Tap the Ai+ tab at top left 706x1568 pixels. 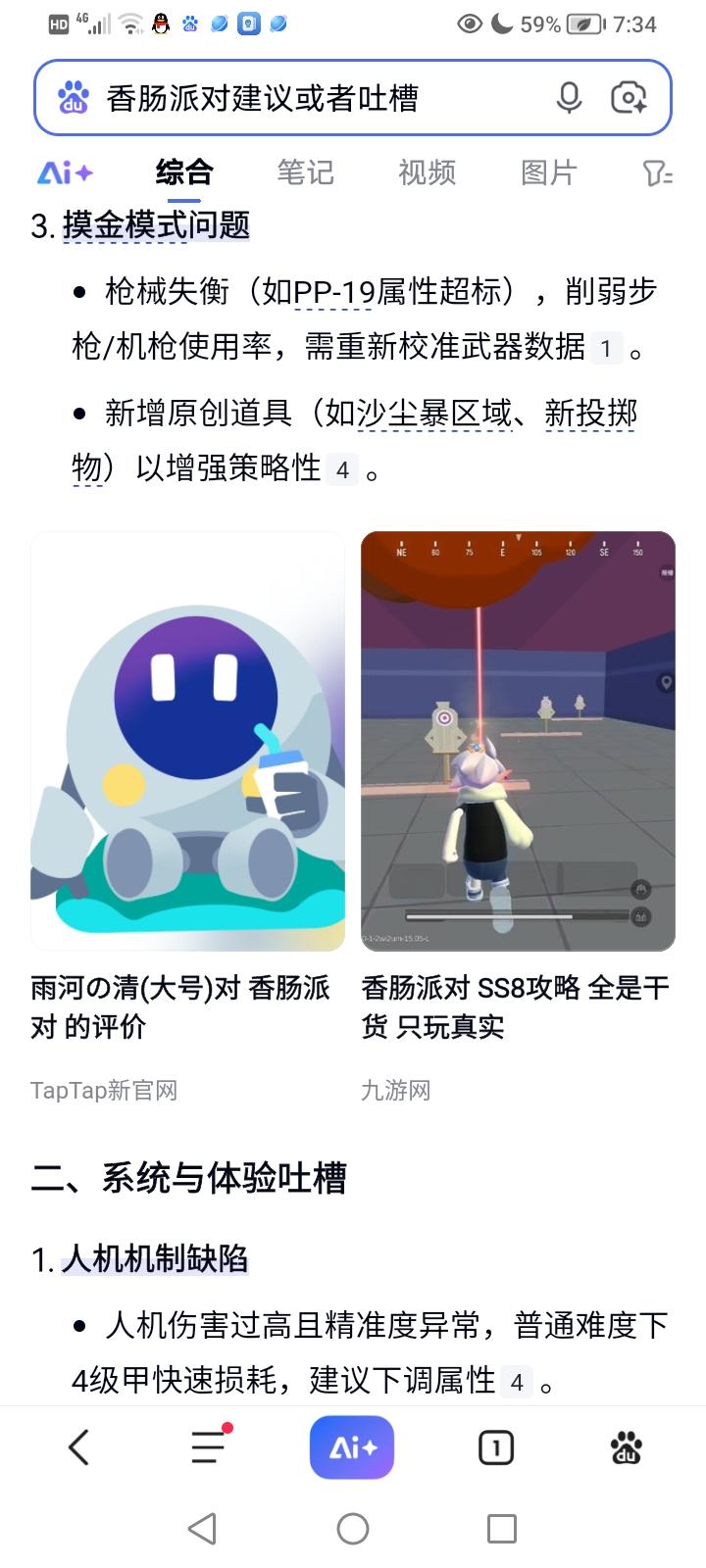[65, 172]
